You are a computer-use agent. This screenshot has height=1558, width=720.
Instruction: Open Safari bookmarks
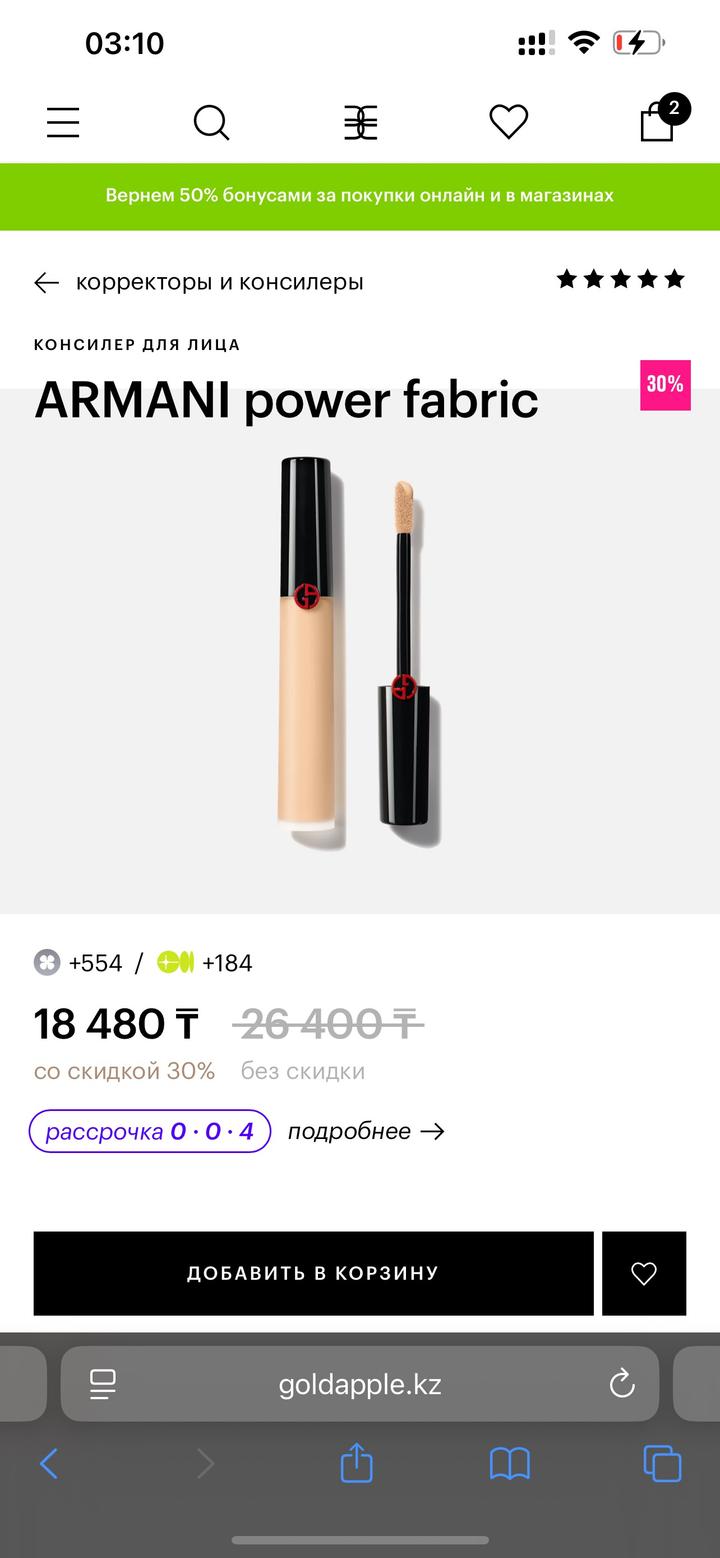(509, 1465)
